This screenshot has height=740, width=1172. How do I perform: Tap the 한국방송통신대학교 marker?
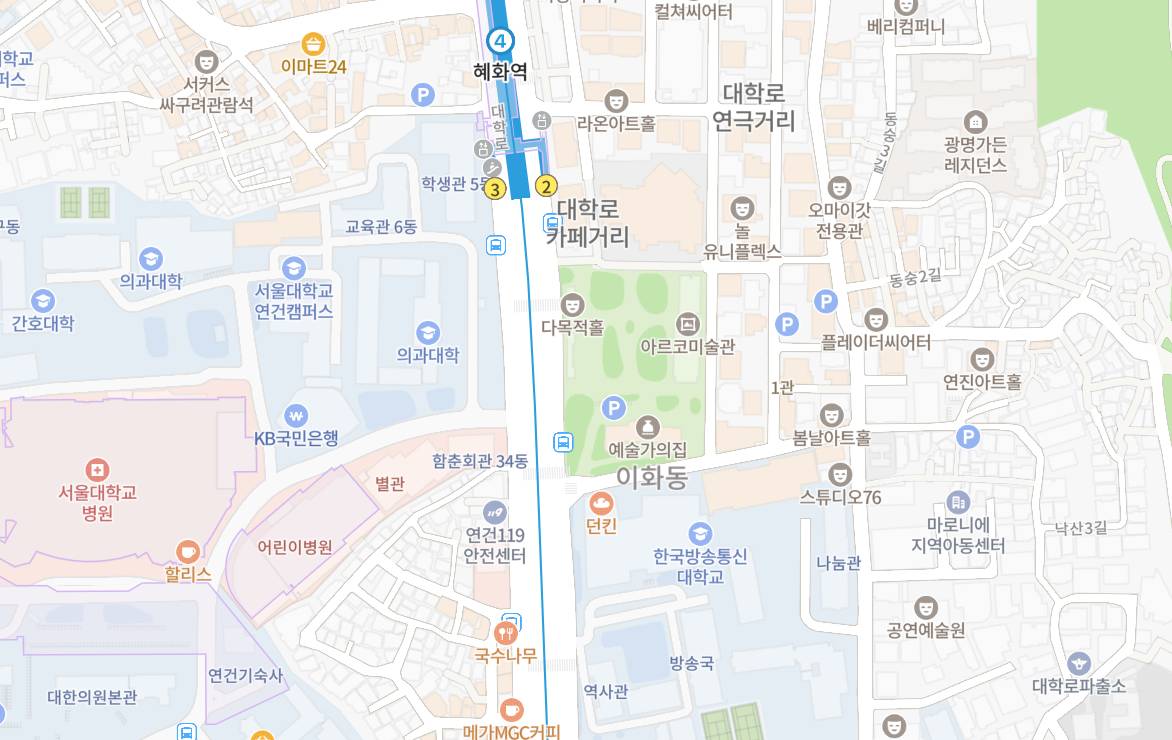[x=700, y=534]
